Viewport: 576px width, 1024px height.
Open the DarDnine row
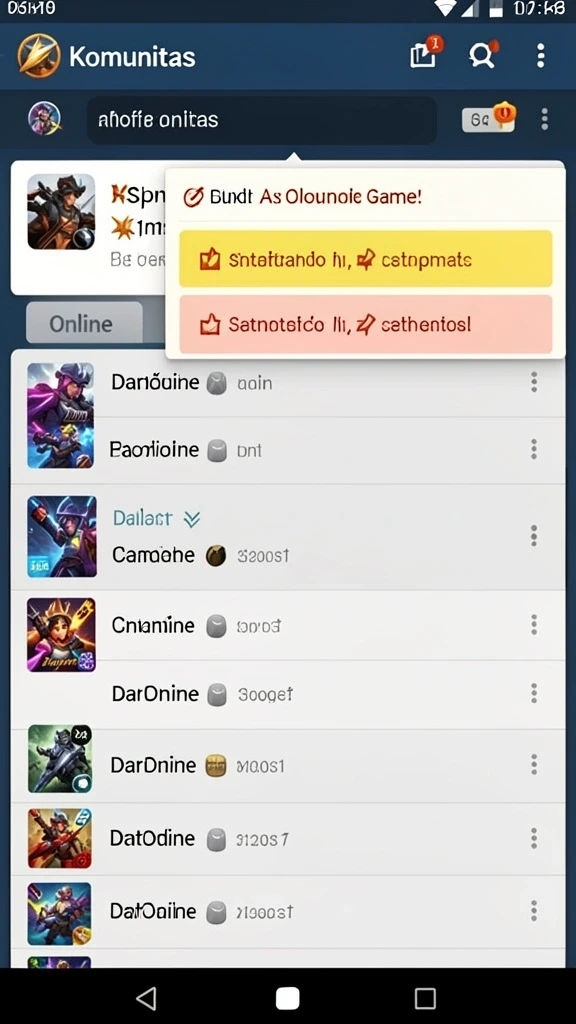pos(288,765)
